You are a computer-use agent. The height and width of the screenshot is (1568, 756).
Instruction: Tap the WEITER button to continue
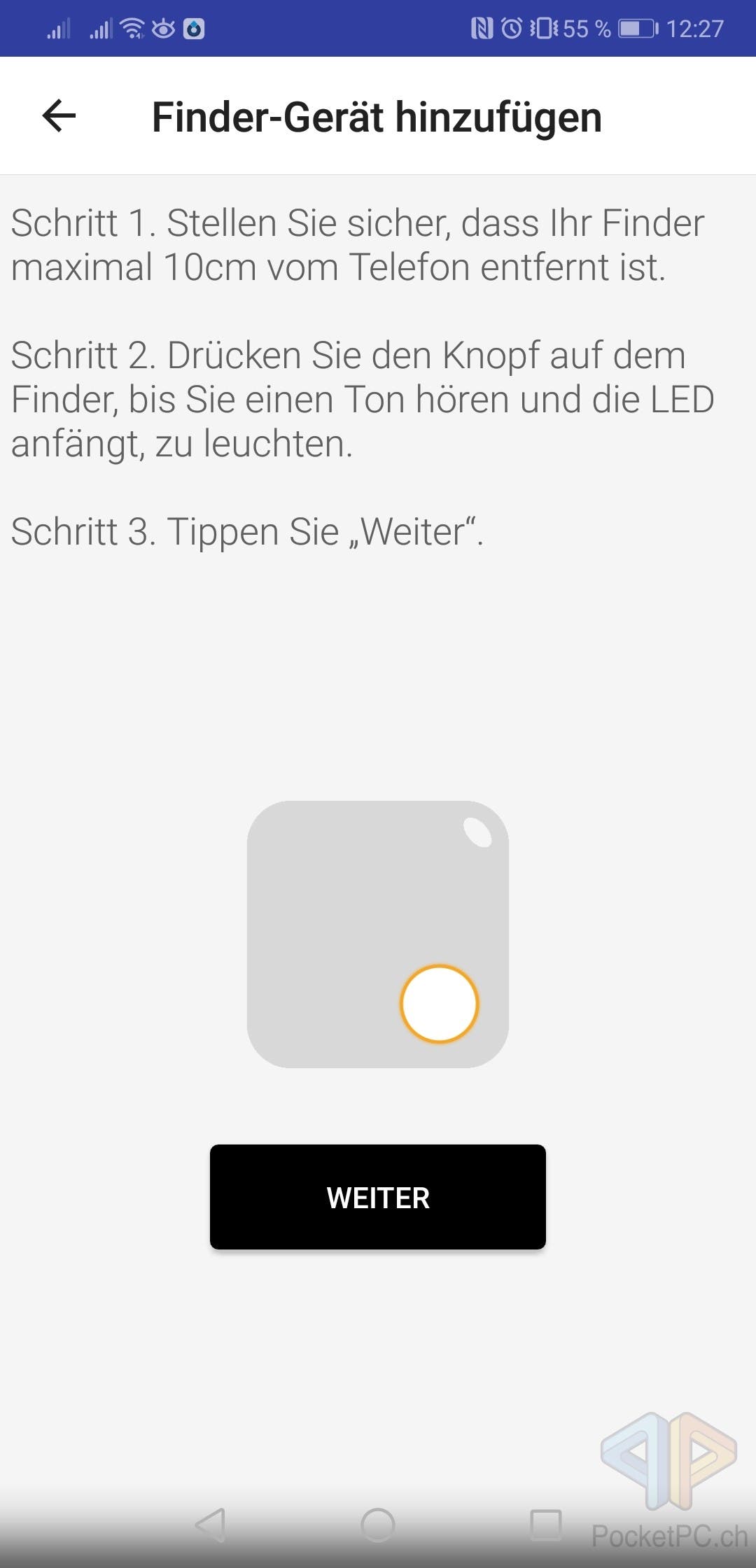tap(378, 1197)
